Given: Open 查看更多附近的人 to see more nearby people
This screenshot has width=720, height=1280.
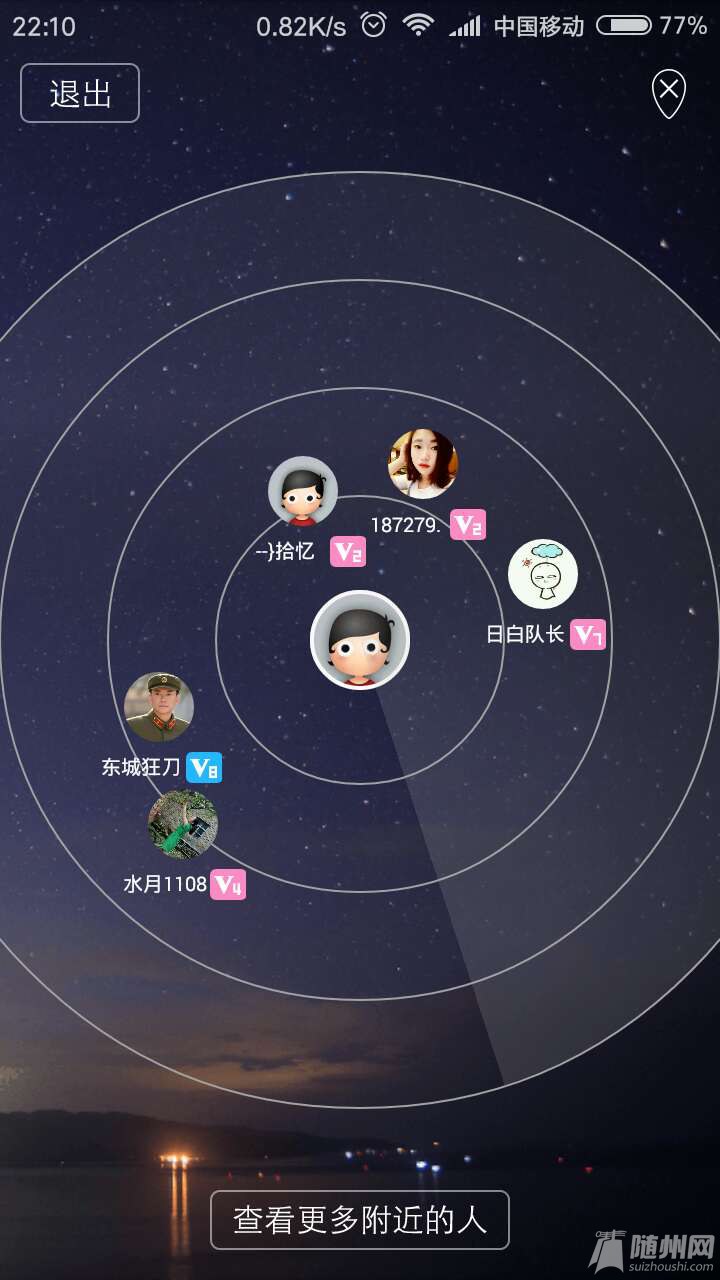Looking at the screenshot, I should click(360, 1220).
